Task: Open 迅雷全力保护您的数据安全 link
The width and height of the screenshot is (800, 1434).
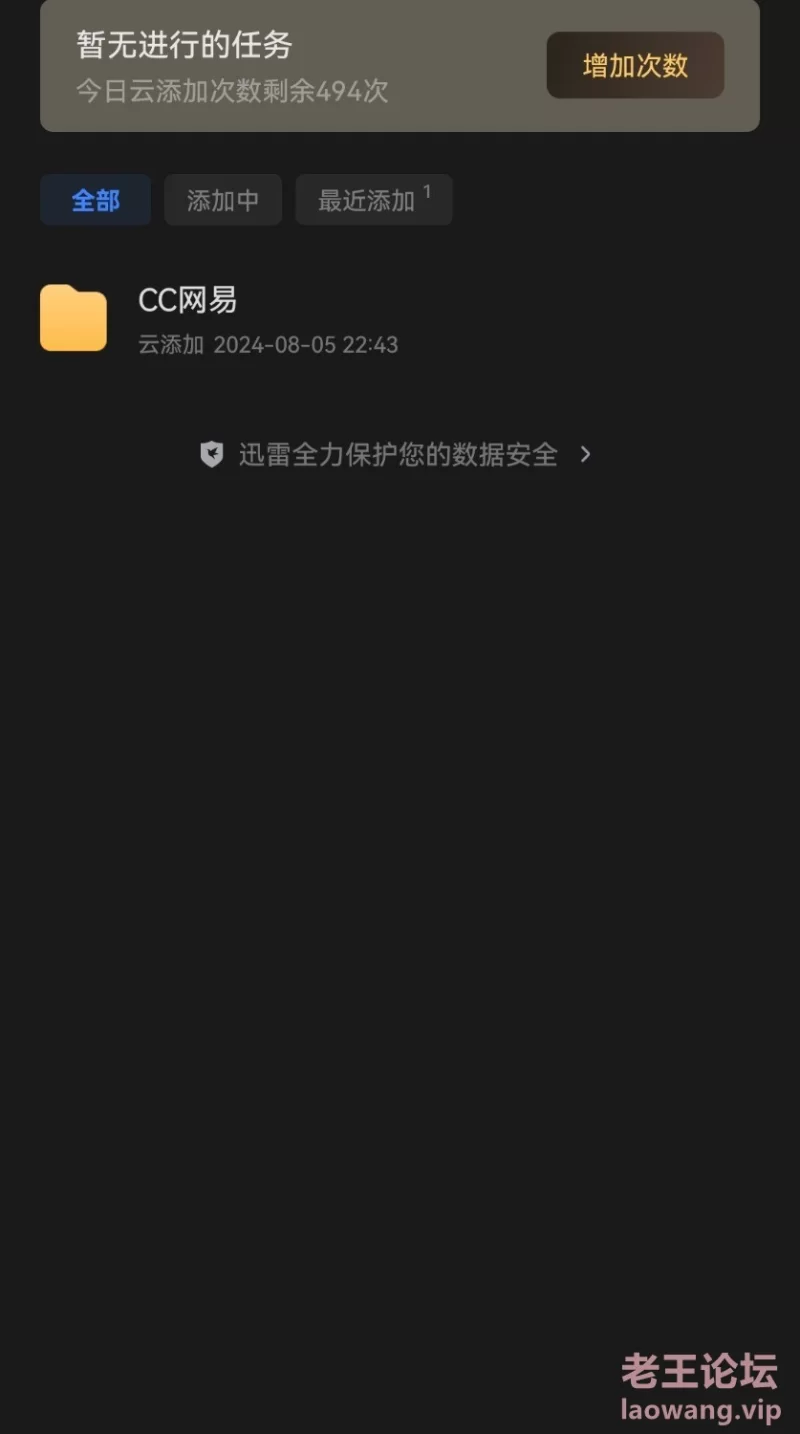Action: click(397, 455)
